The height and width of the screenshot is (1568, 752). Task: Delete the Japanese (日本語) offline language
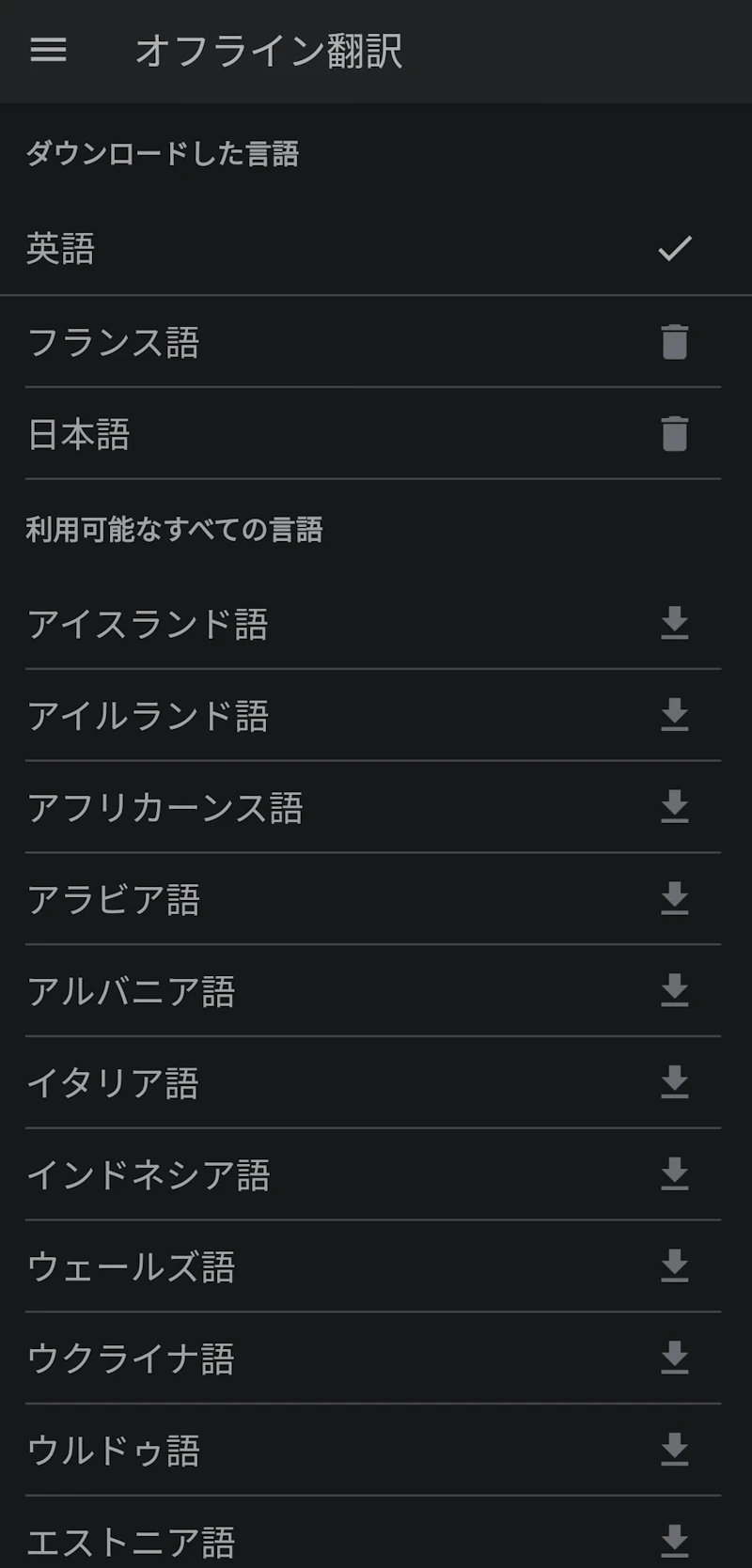tap(677, 433)
